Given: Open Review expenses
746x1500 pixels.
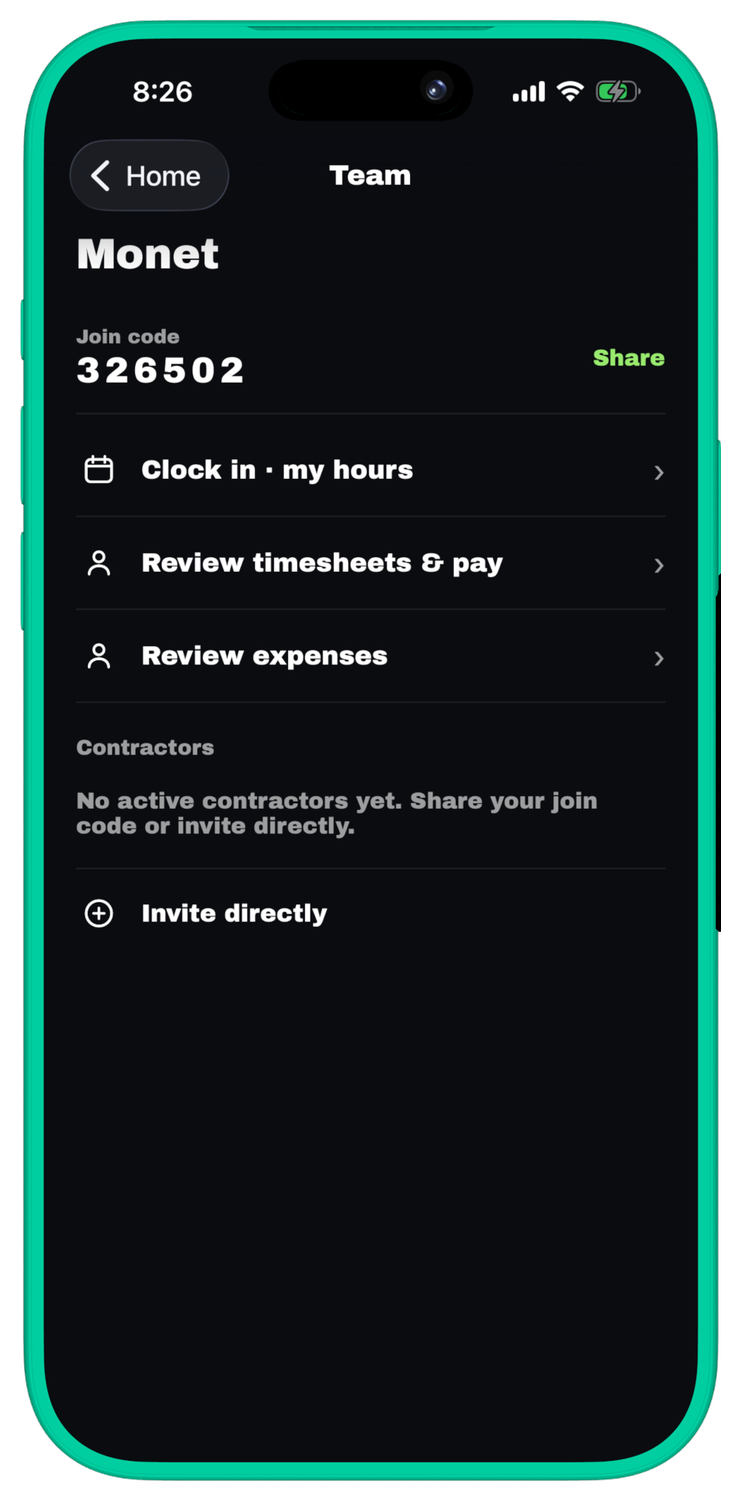Looking at the screenshot, I should click(371, 656).
